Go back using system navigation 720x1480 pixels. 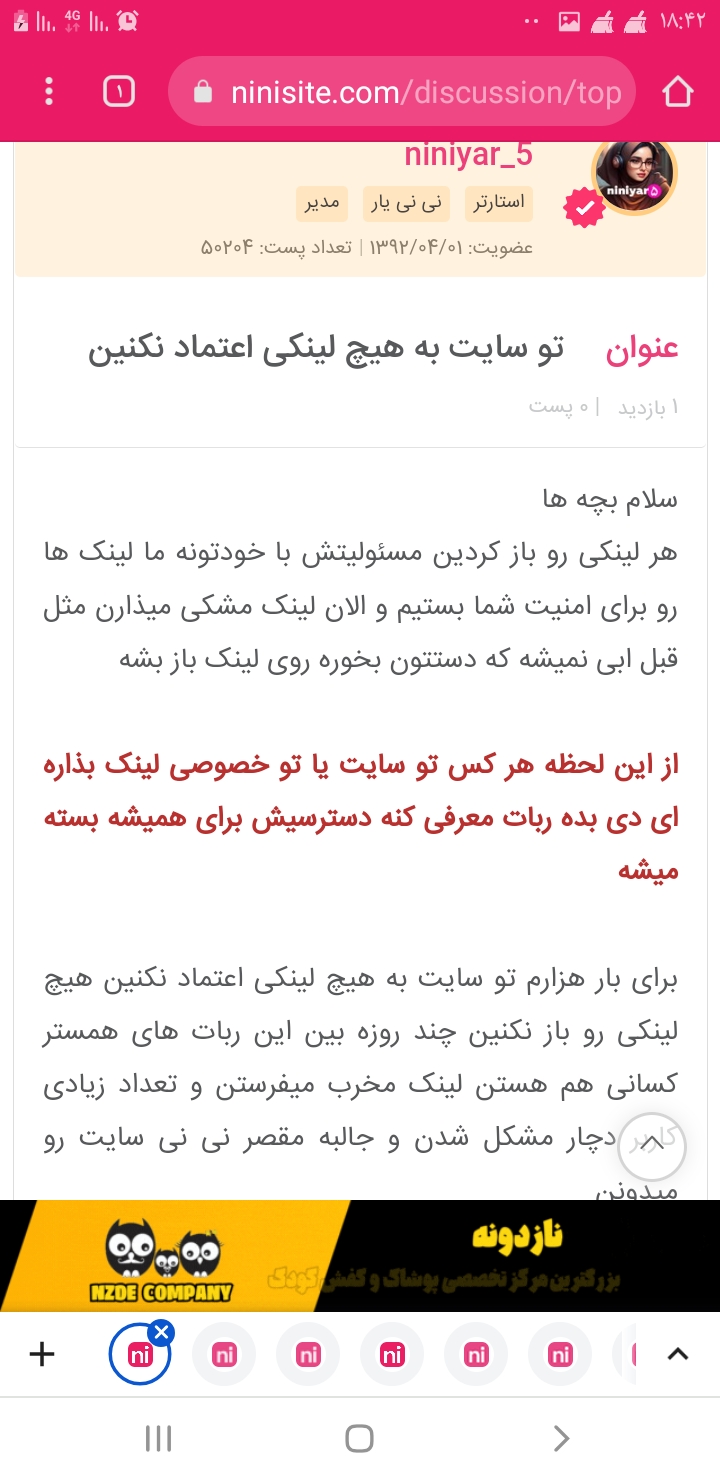coord(561,1438)
